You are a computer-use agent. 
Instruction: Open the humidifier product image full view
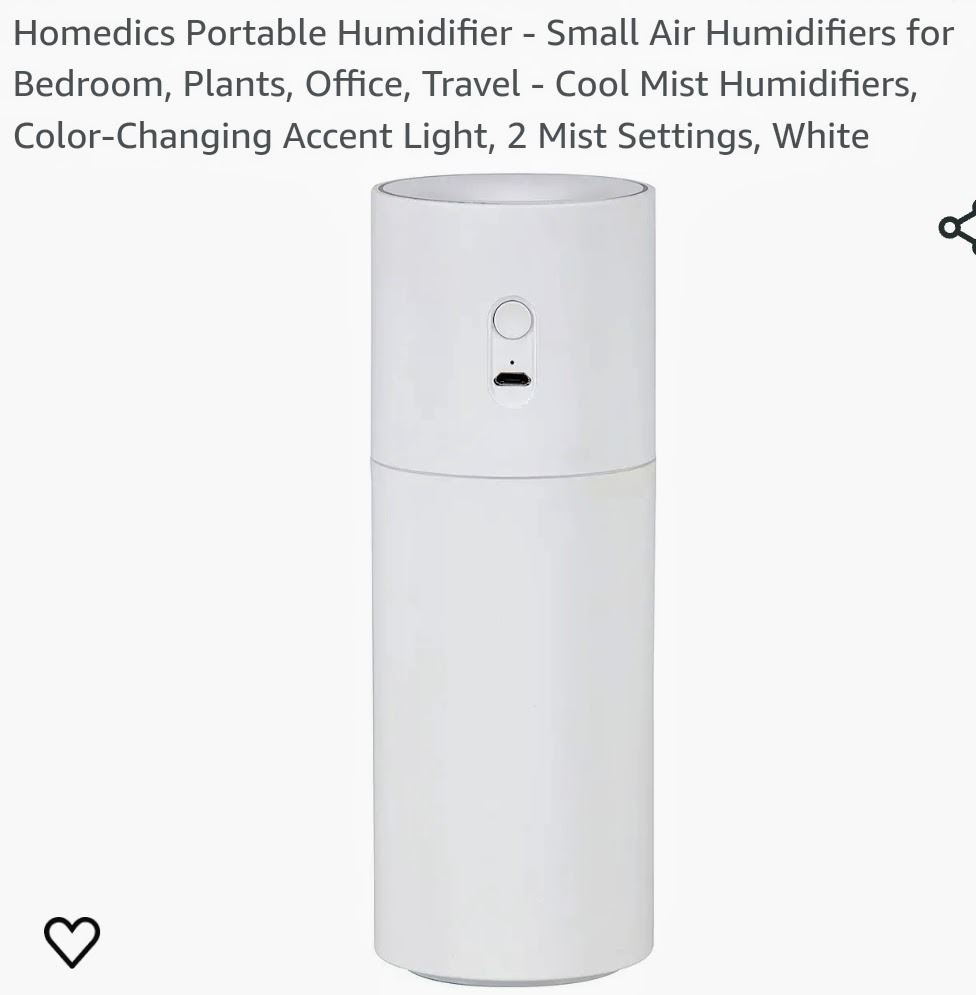point(513,580)
